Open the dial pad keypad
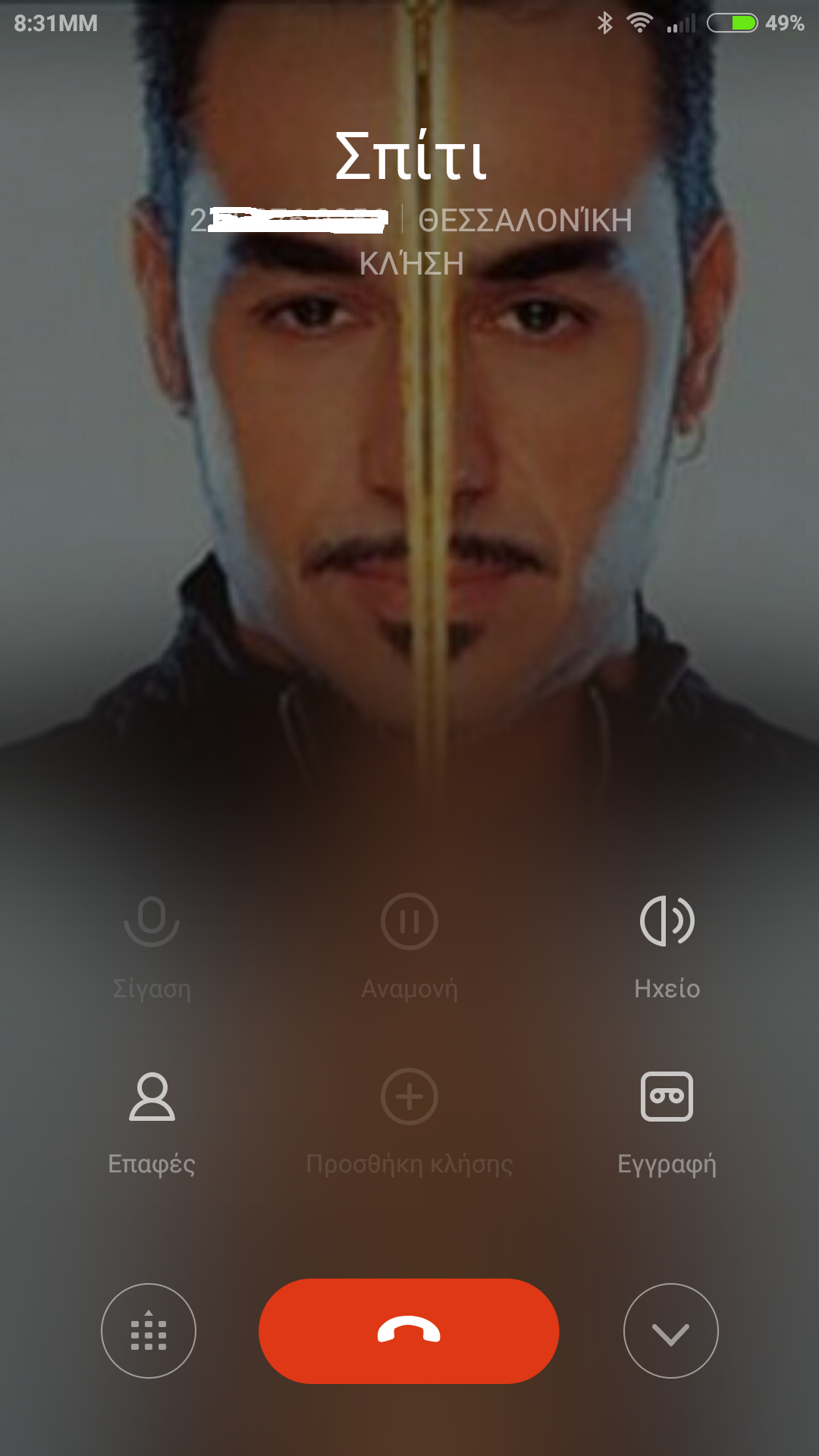This screenshot has height=1456, width=819. pyautogui.click(x=149, y=1331)
